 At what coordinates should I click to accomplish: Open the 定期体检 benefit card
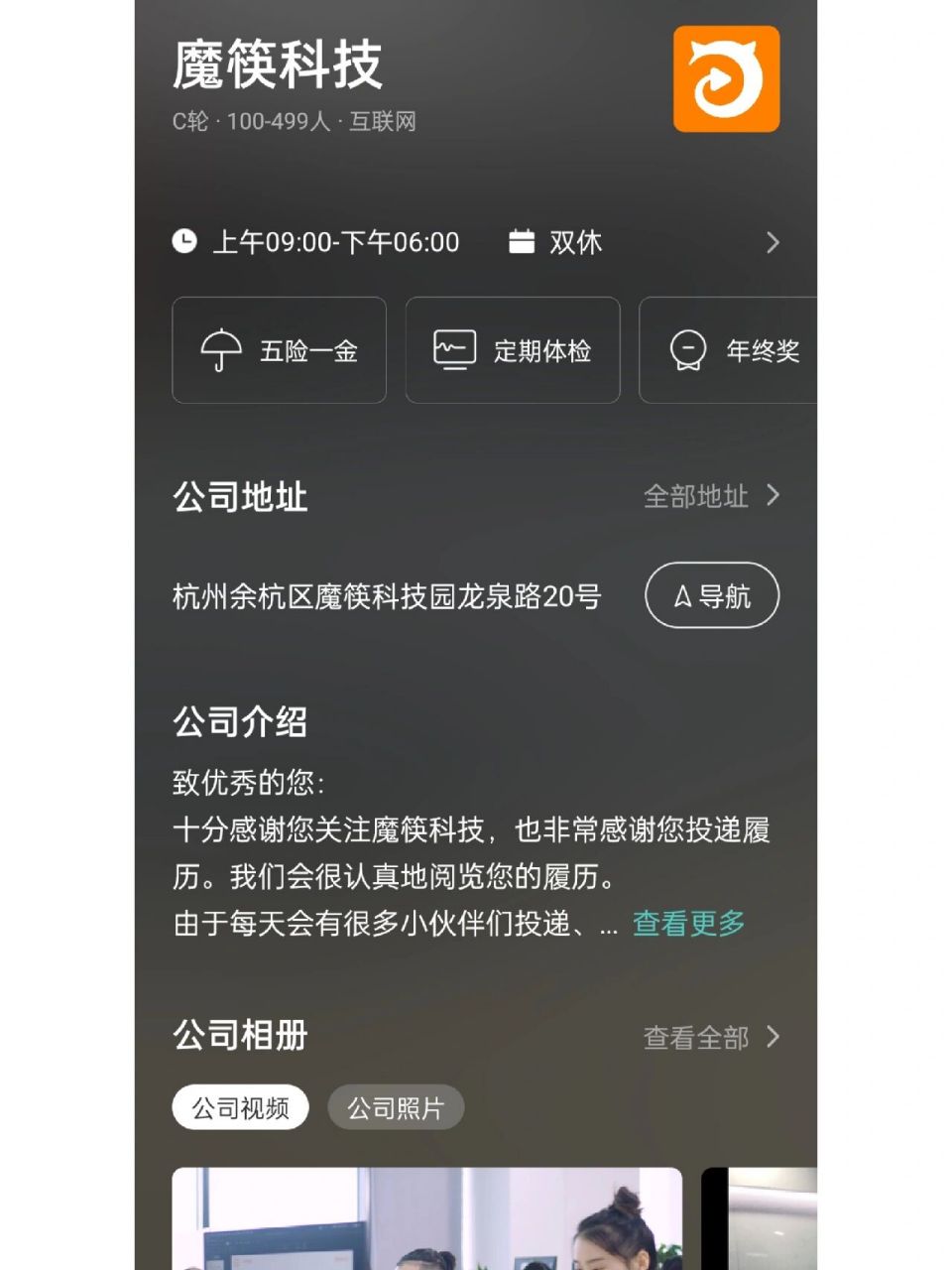pyautogui.click(x=513, y=350)
